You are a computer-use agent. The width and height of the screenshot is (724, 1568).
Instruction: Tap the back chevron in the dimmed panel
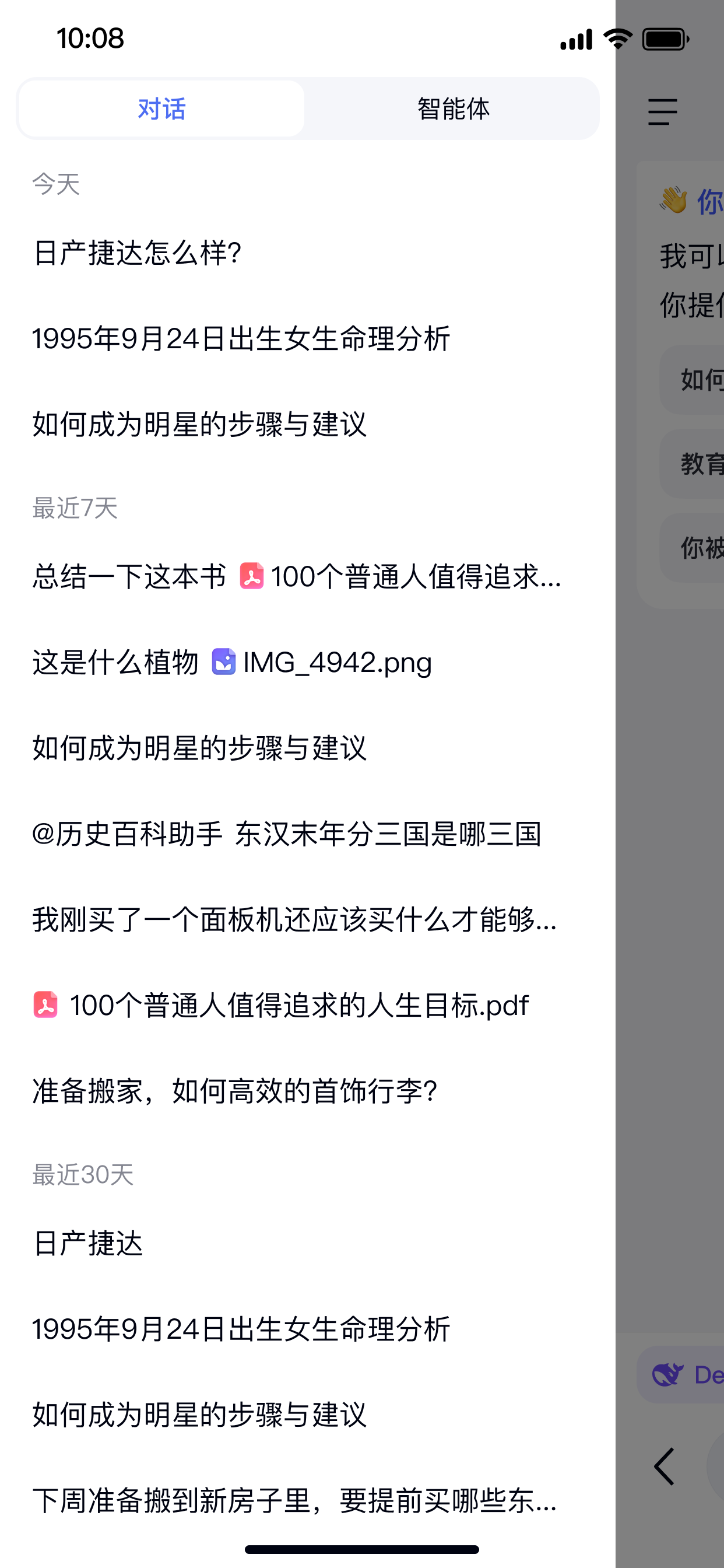665,1466
